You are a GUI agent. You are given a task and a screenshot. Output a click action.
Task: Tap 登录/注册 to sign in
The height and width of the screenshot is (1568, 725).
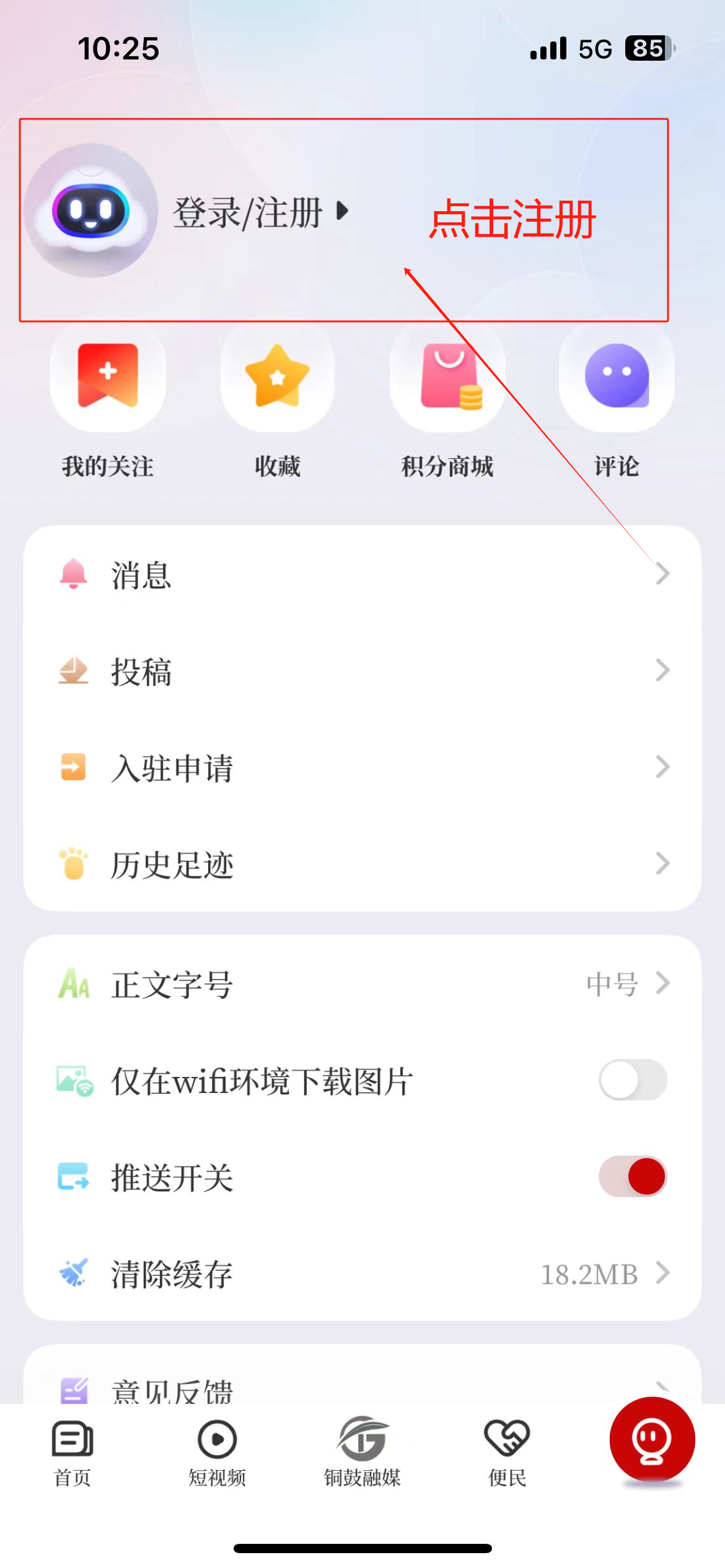click(248, 213)
